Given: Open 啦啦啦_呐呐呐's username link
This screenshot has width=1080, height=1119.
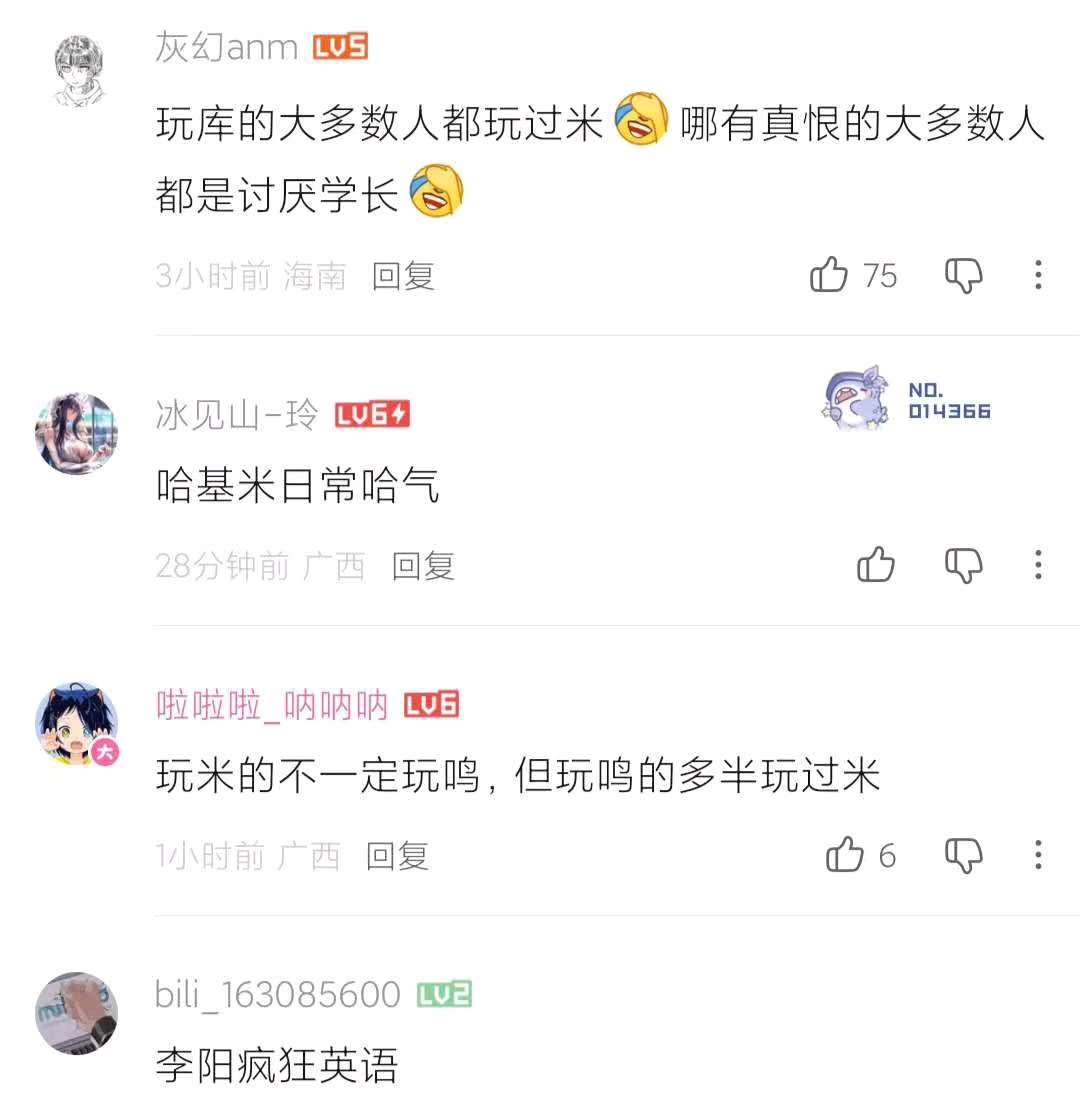Looking at the screenshot, I should [271, 706].
